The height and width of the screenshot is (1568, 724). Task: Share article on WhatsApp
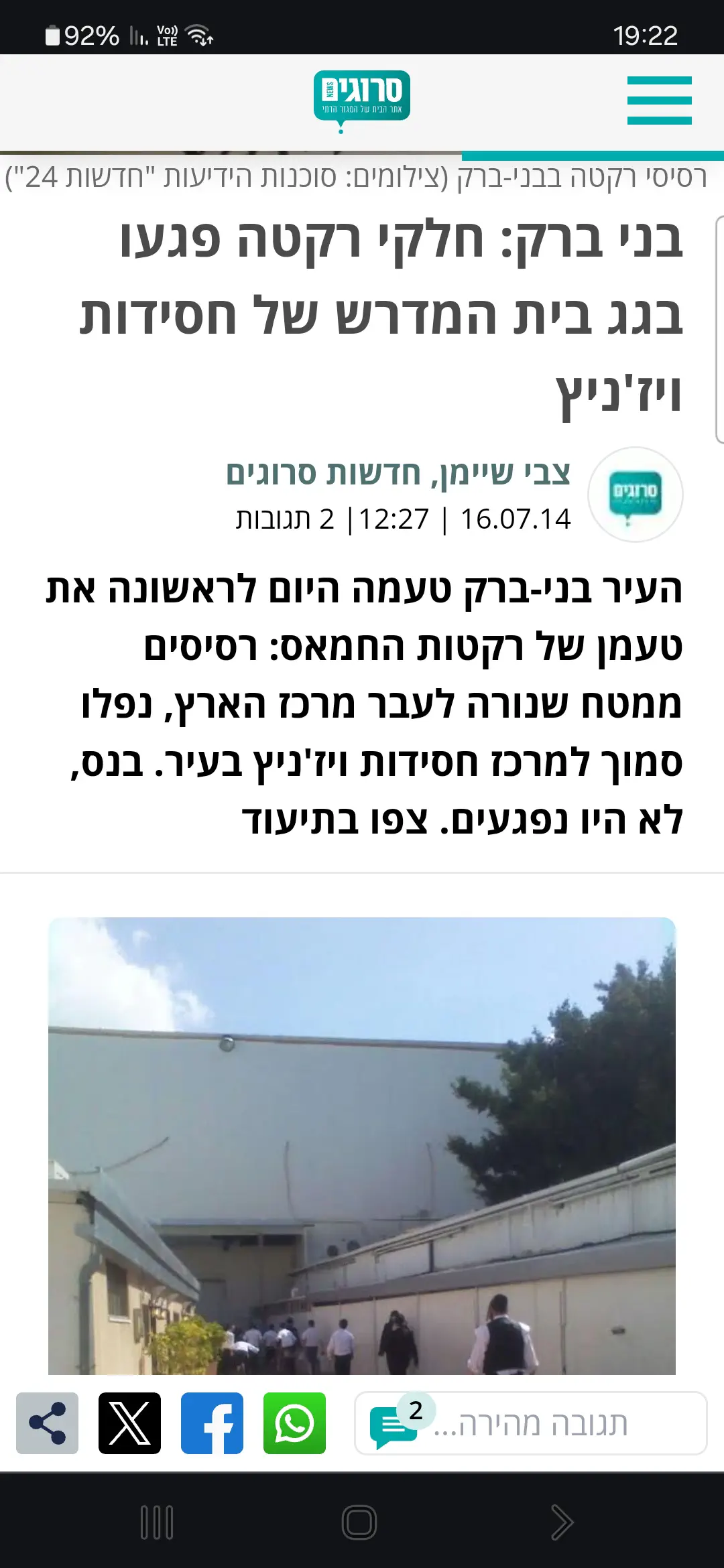click(x=294, y=1423)
